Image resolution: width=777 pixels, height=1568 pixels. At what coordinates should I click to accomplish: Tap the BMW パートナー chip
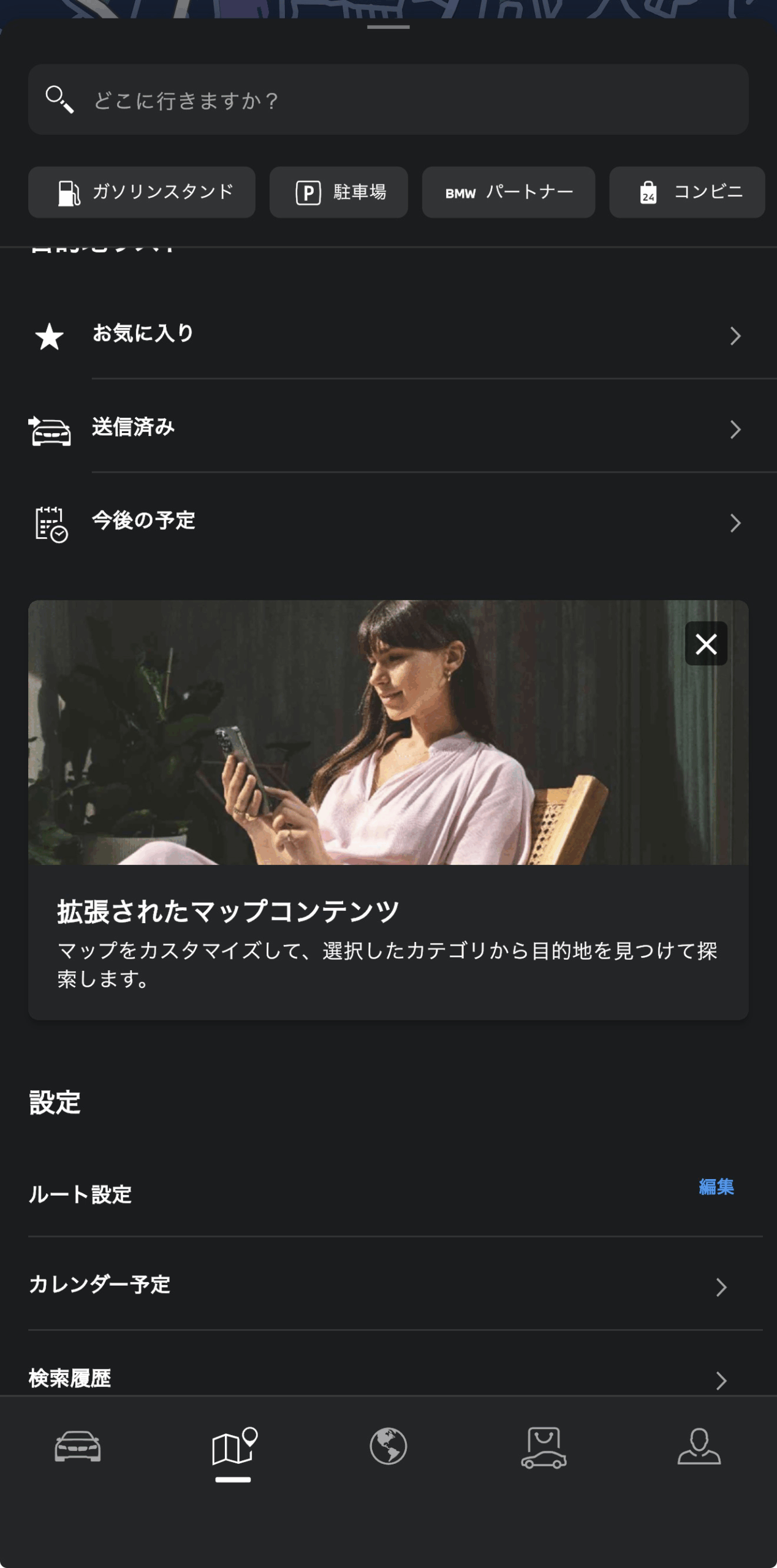(x=508, y=192)
